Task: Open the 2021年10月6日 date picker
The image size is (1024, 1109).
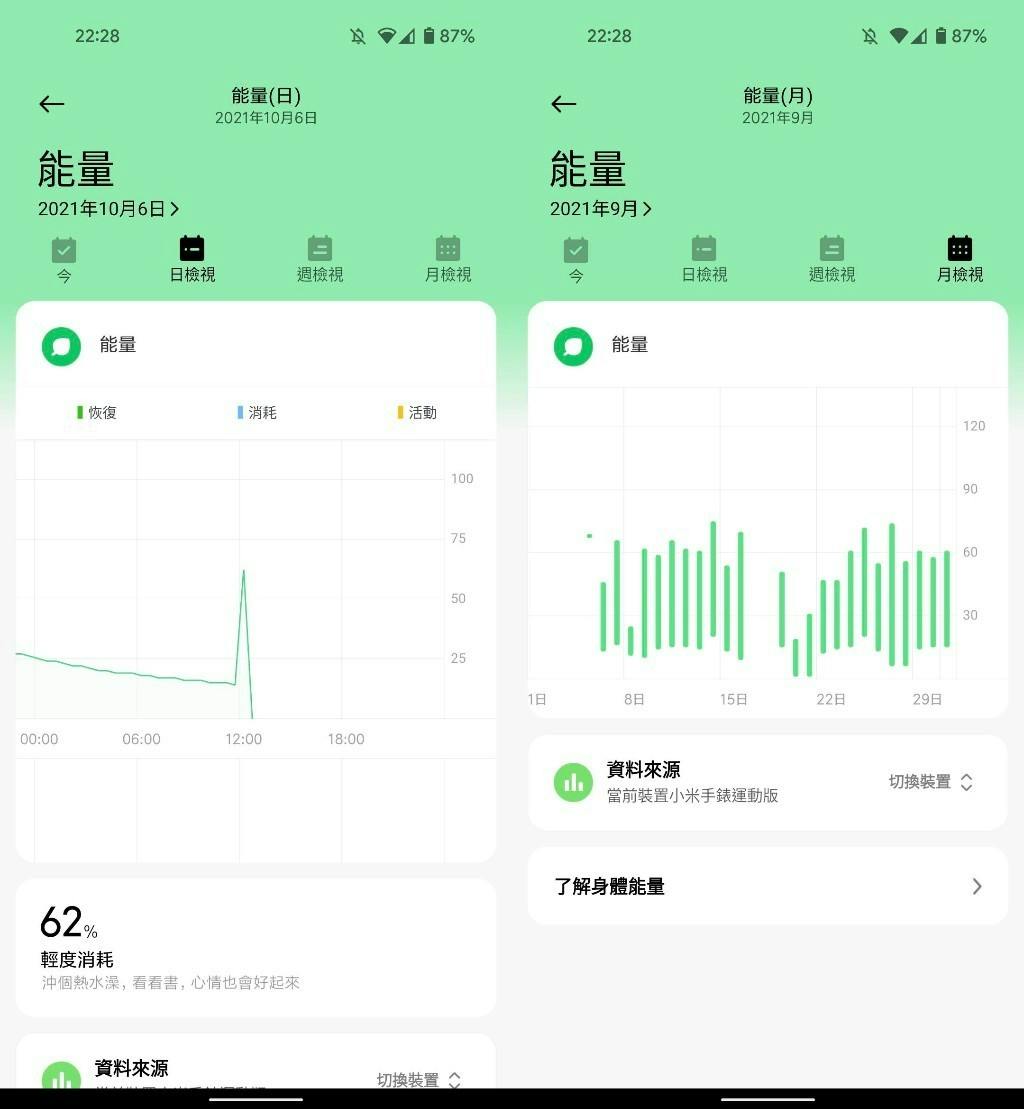Action: (108, 209)
